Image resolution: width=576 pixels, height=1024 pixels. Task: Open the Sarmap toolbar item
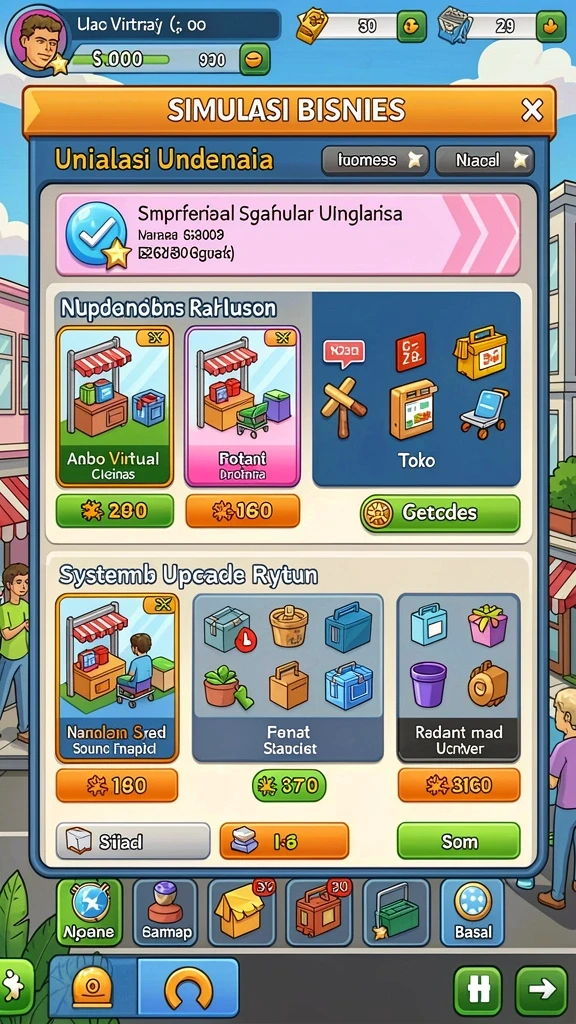coord(166,912)
